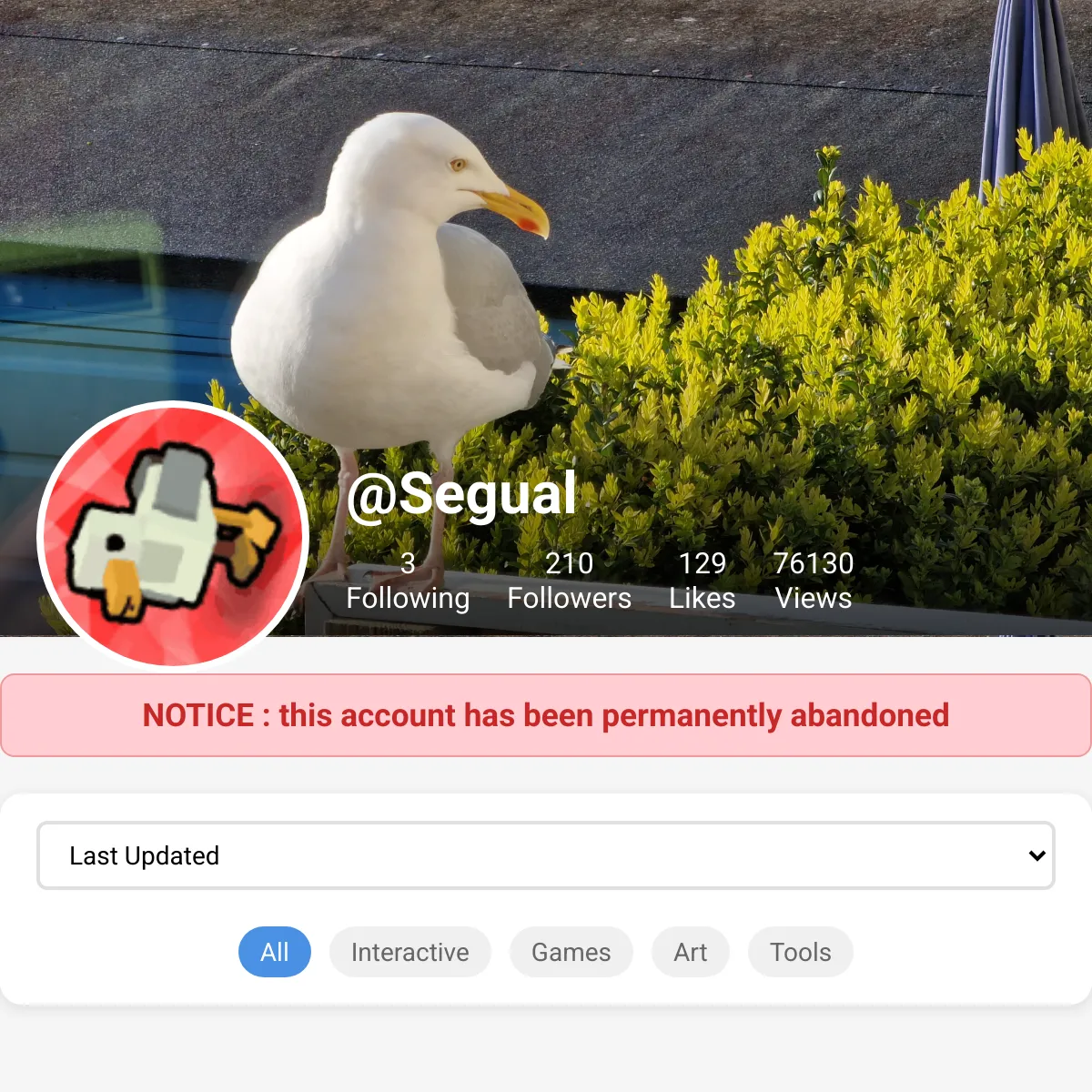View the 210 Followers list
This screenshot has width=1092, height=1092.
(569, 581)
